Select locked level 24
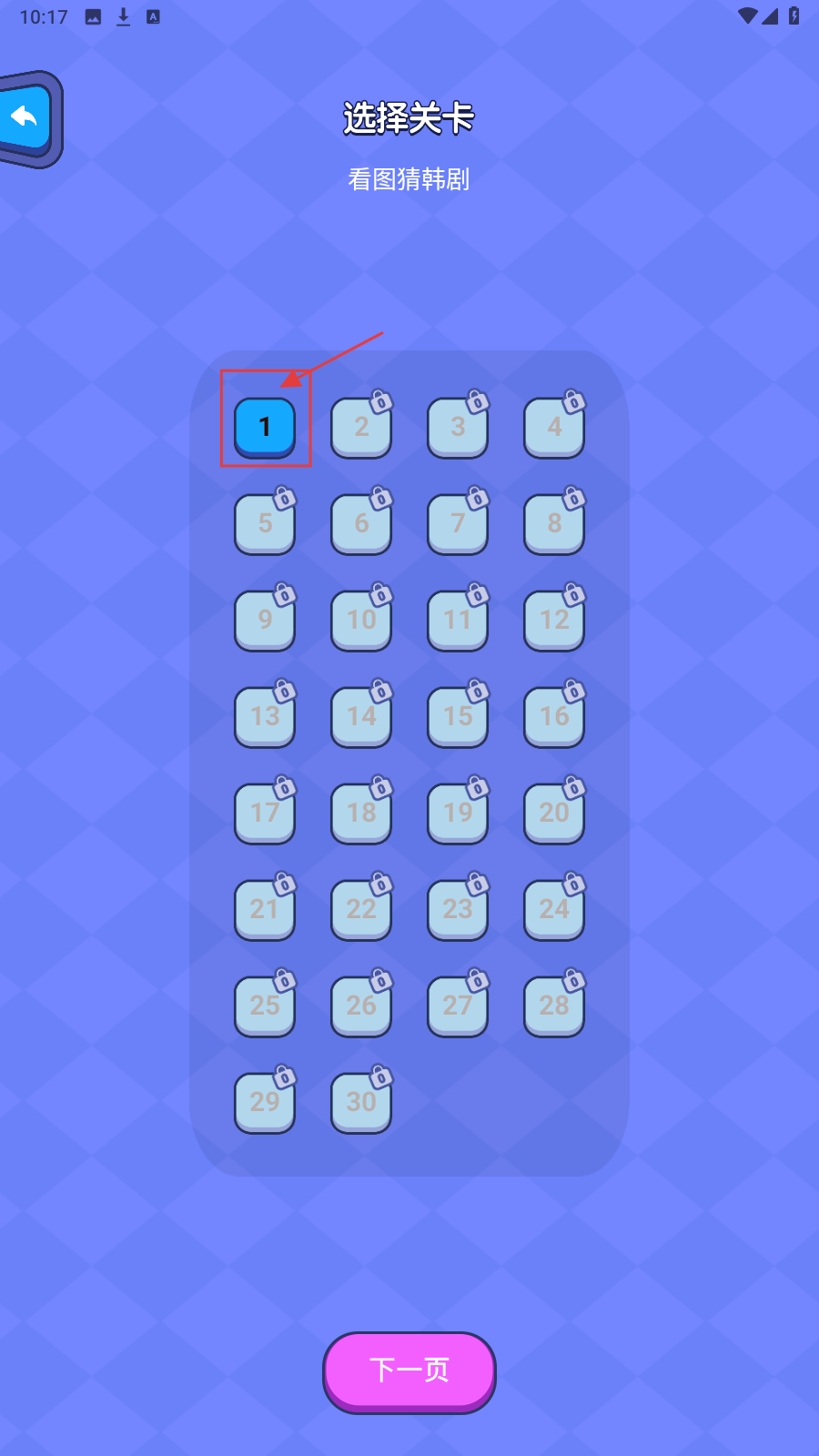Screen dimensions: 819x1456 (x=554, y=910)
